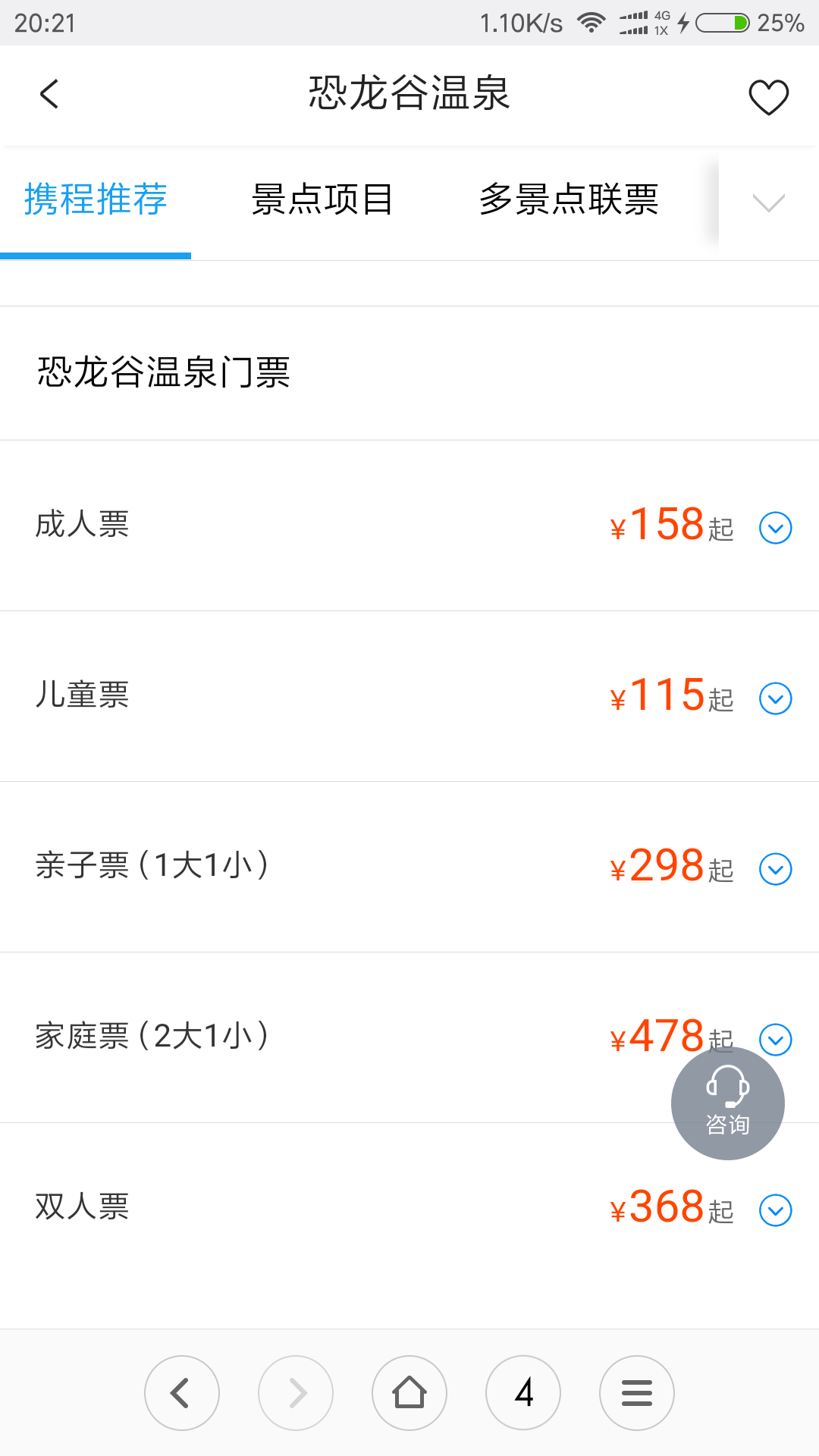The height and width of the screenshot is (1456, 819).
Task: Open the tab switcher showing 4
Action: 523,1393
